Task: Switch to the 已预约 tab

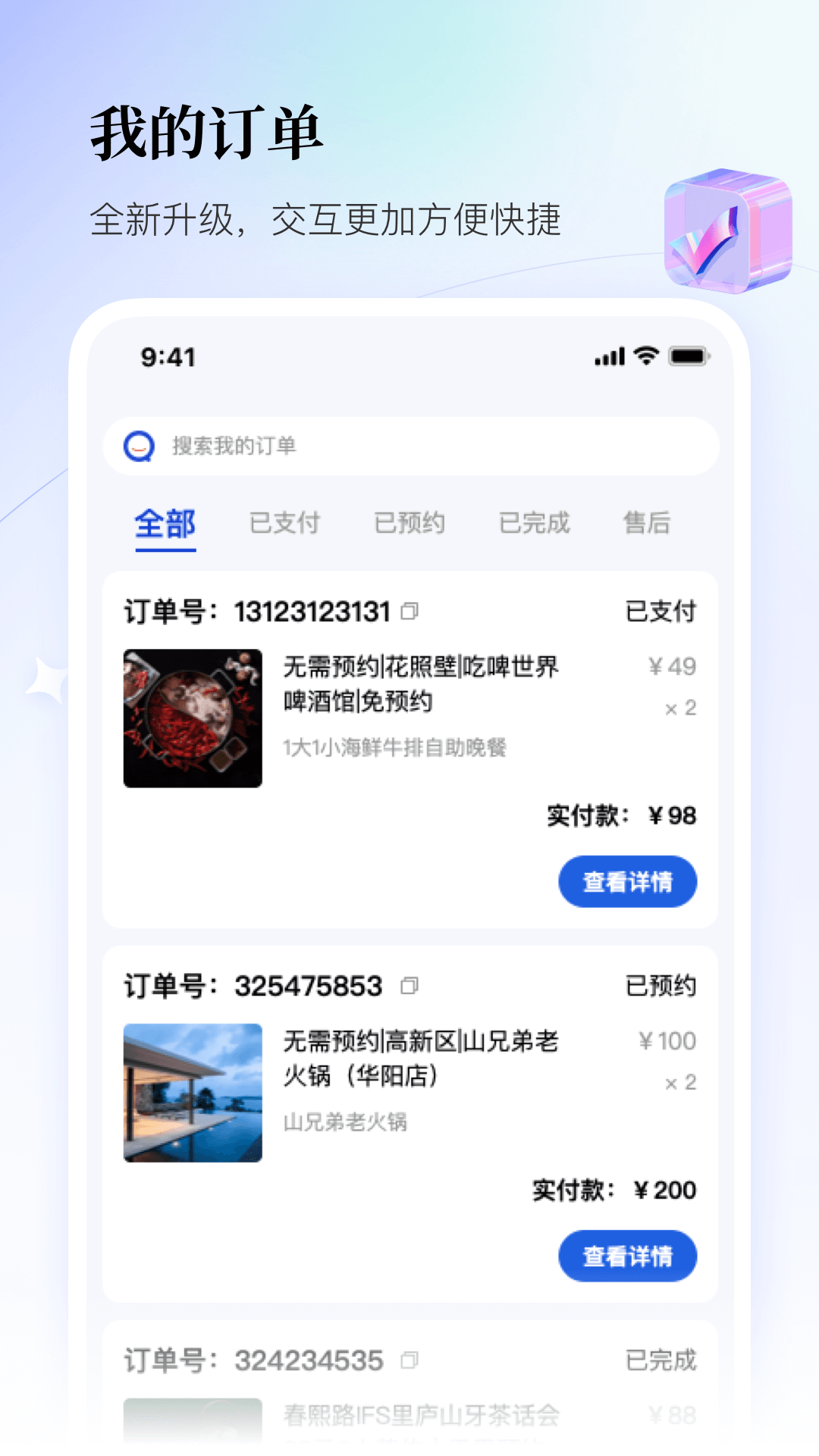Action: click(410, 522)
